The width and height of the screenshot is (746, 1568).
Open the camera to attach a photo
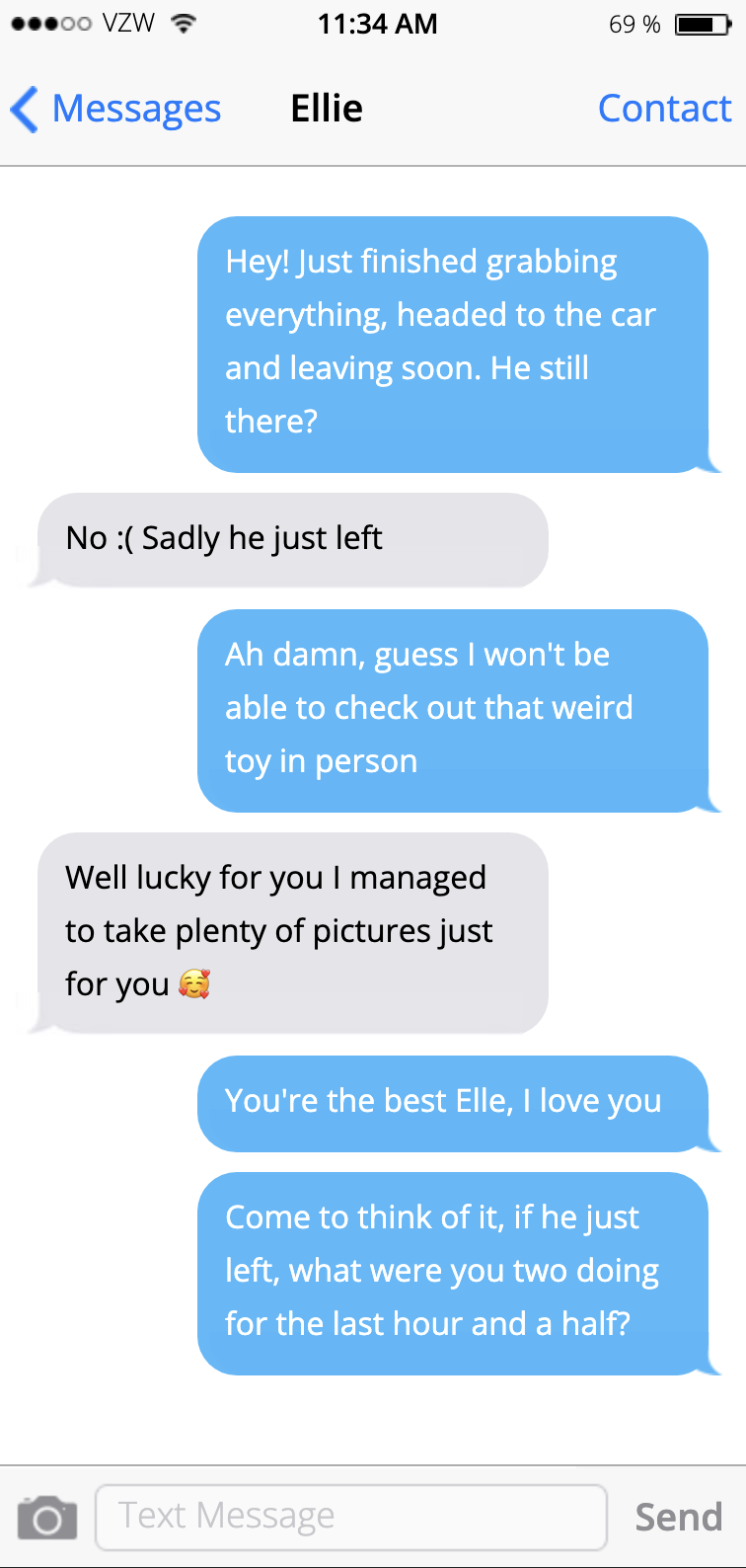pos(47,1518)
